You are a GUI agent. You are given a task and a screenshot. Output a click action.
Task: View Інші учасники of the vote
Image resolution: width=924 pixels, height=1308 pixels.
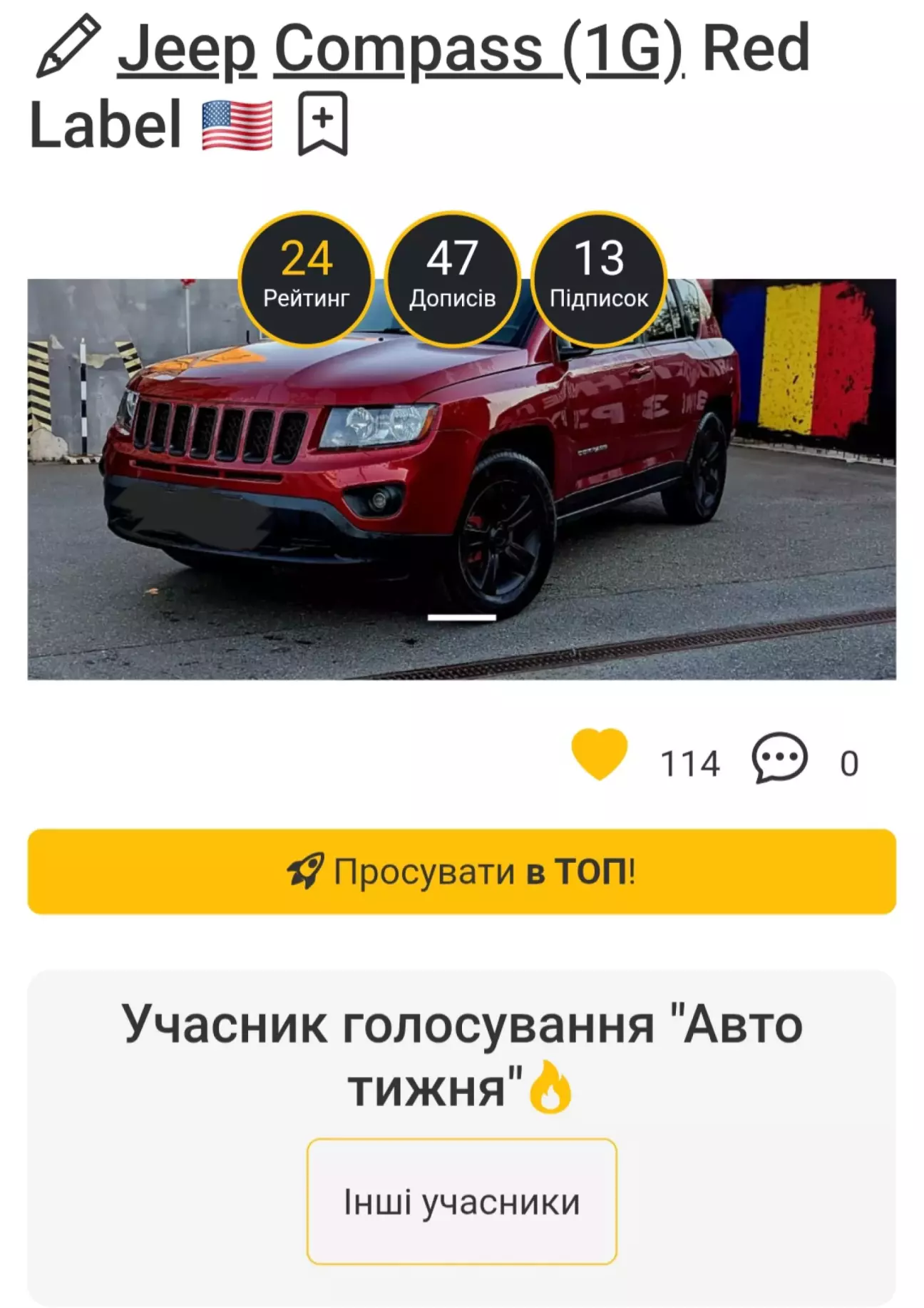coord(461,1202)
